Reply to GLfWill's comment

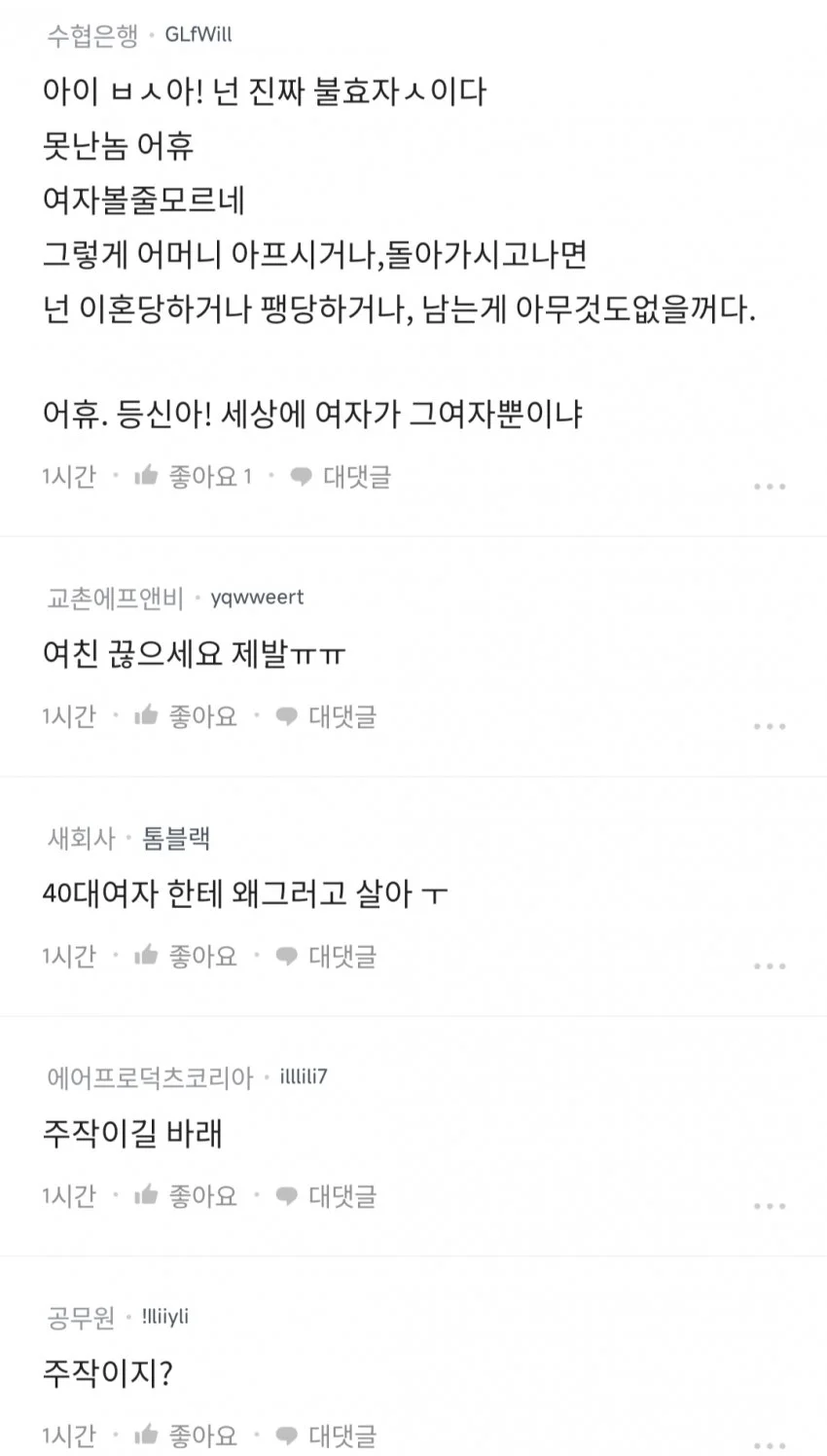(x=341, y=476)
